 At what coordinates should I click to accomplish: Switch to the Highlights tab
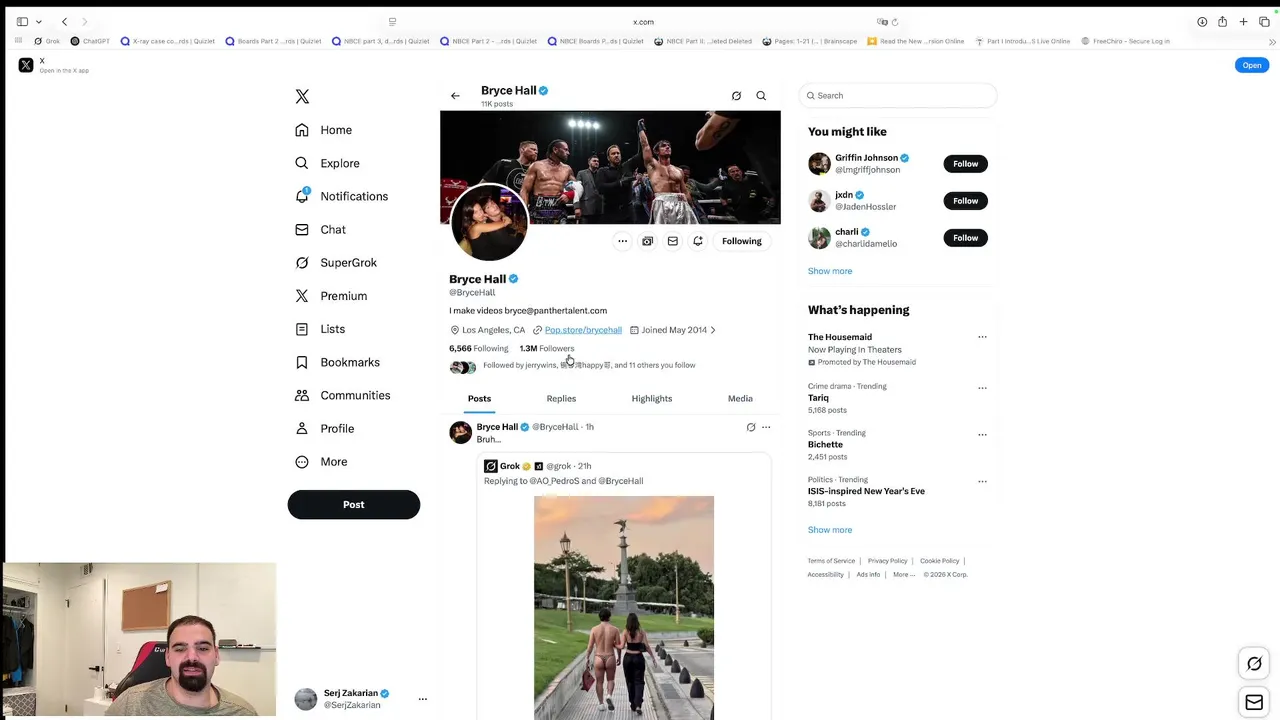651,398
